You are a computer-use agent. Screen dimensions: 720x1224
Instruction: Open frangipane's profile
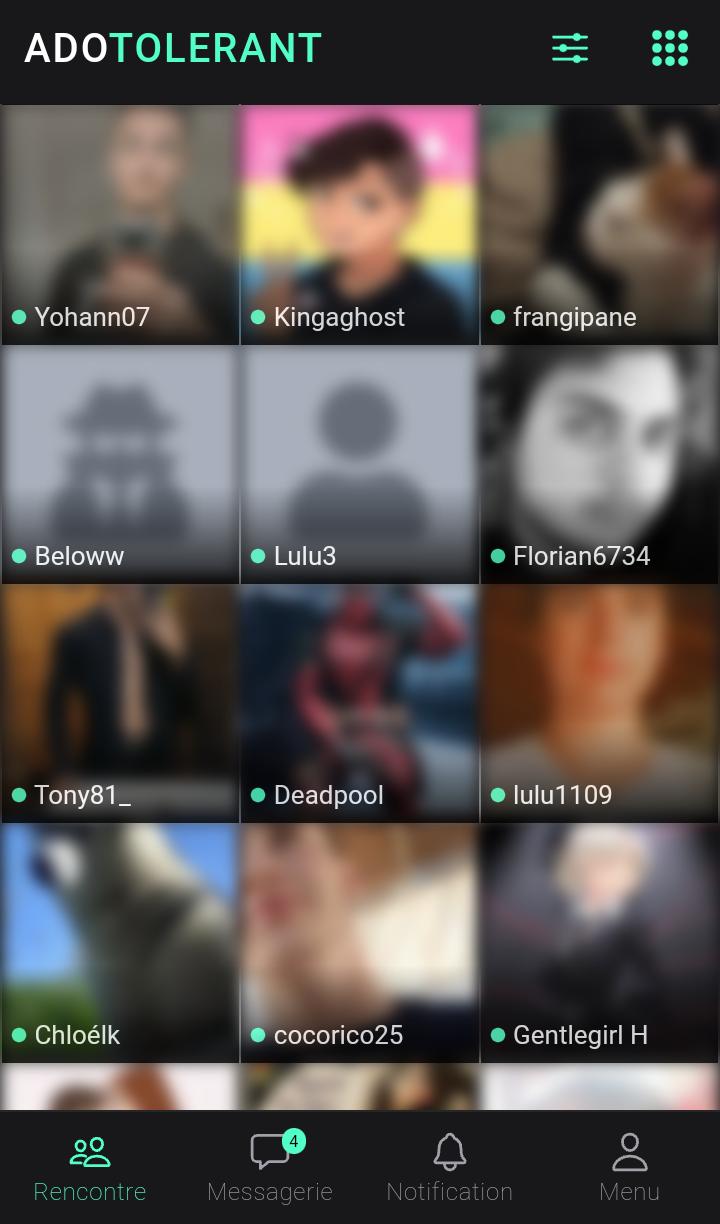coord(600,225)
